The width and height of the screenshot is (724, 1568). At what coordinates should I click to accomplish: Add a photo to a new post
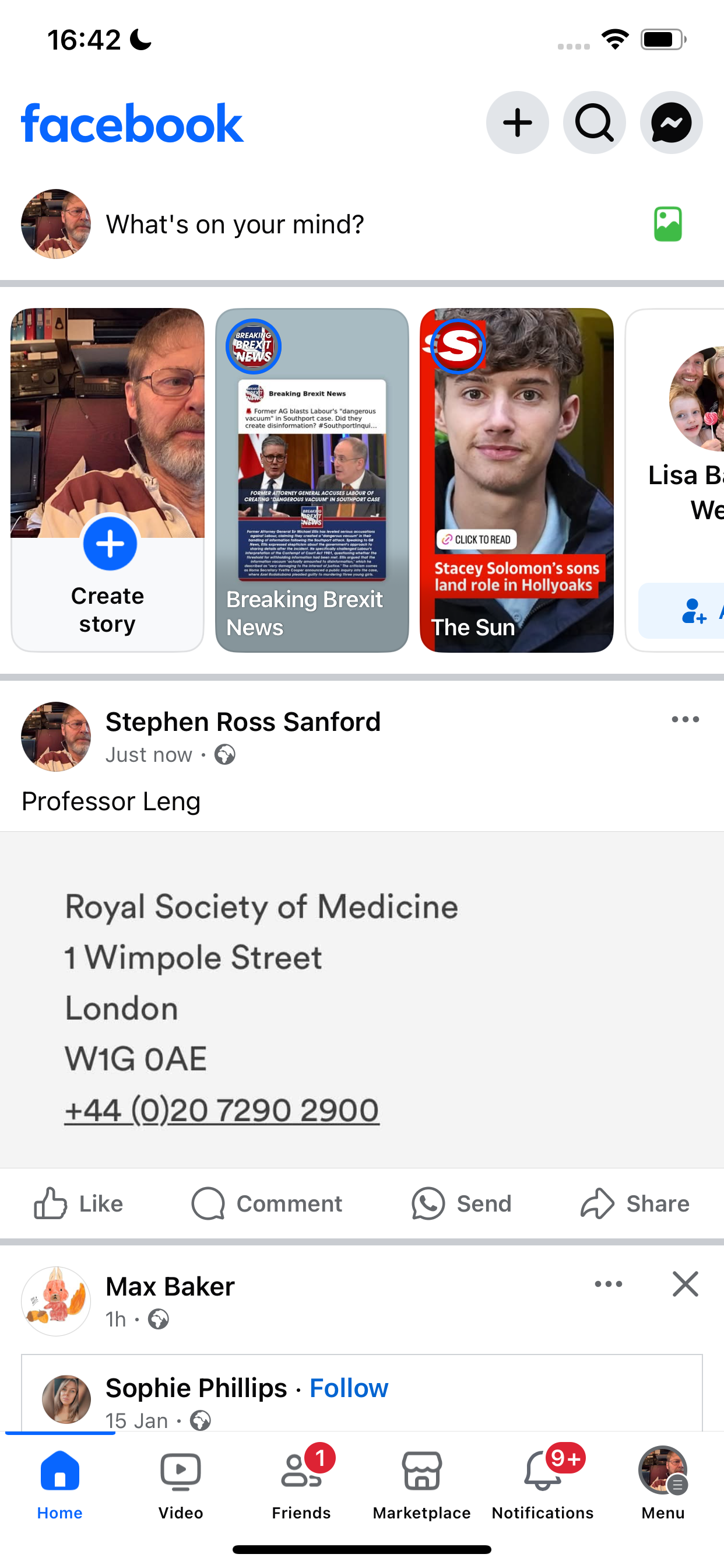667,224
